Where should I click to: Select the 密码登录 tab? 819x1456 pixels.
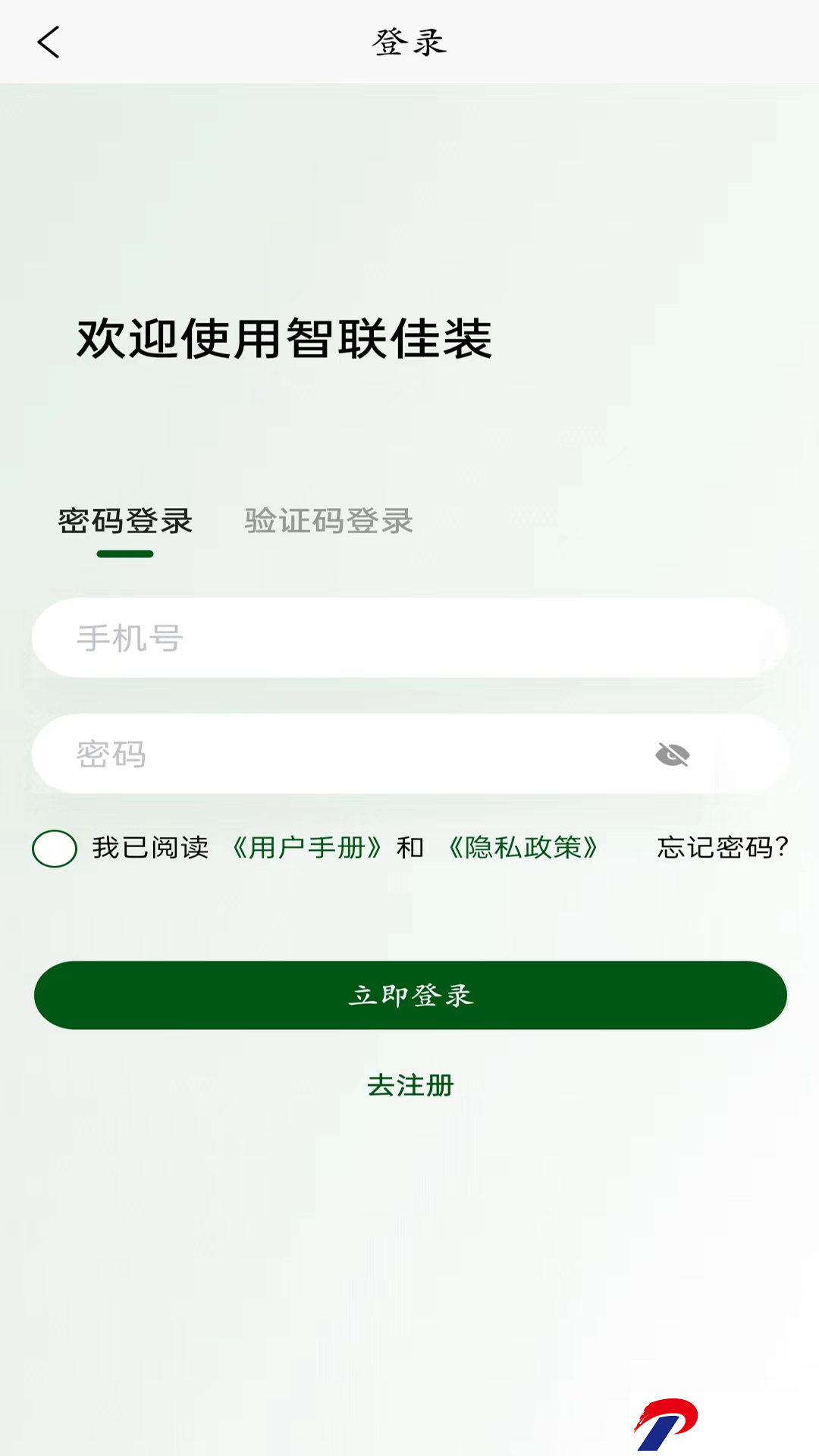click(125, 521)
